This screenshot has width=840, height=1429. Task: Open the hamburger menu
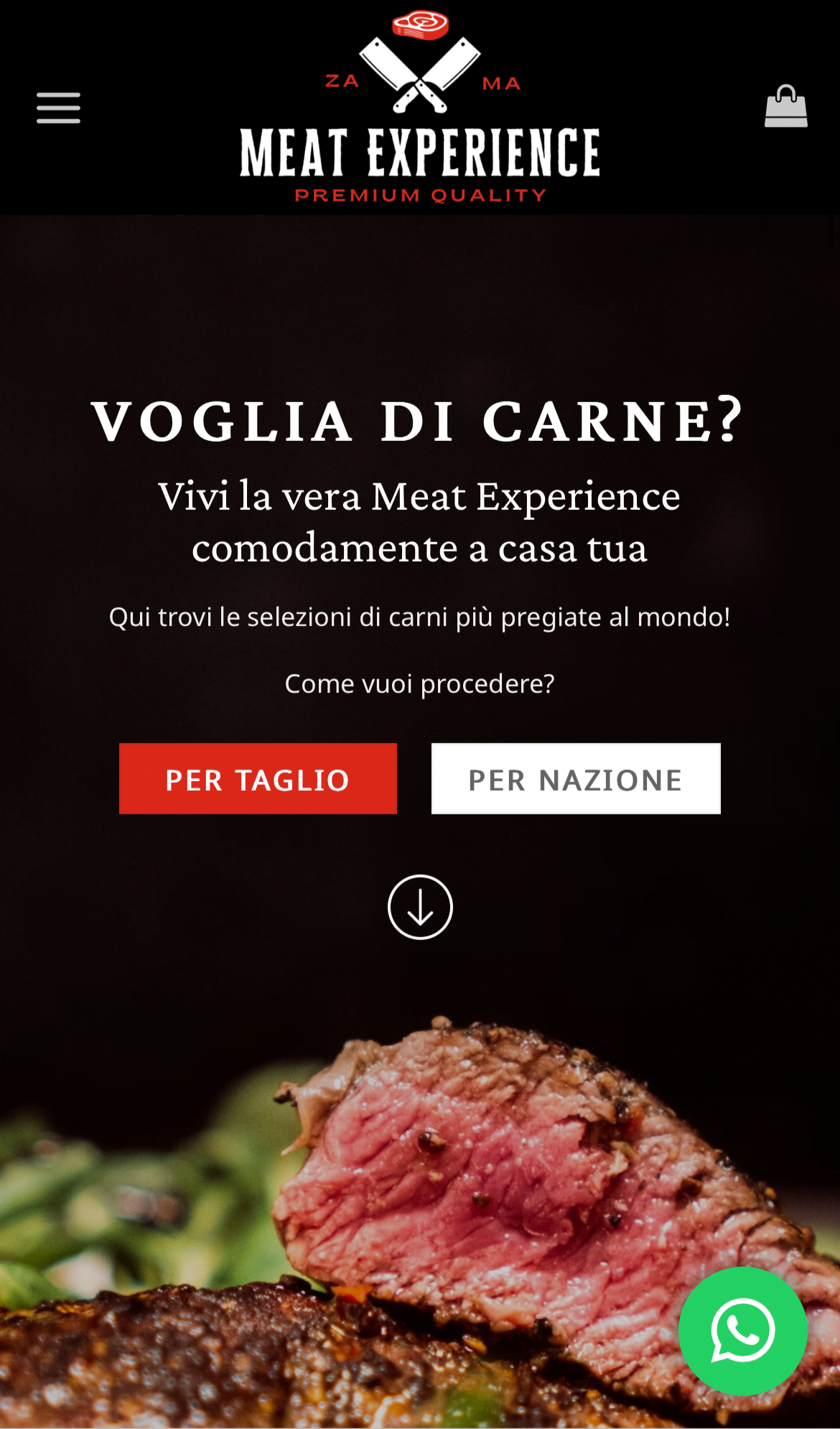[x=58, y=108]
